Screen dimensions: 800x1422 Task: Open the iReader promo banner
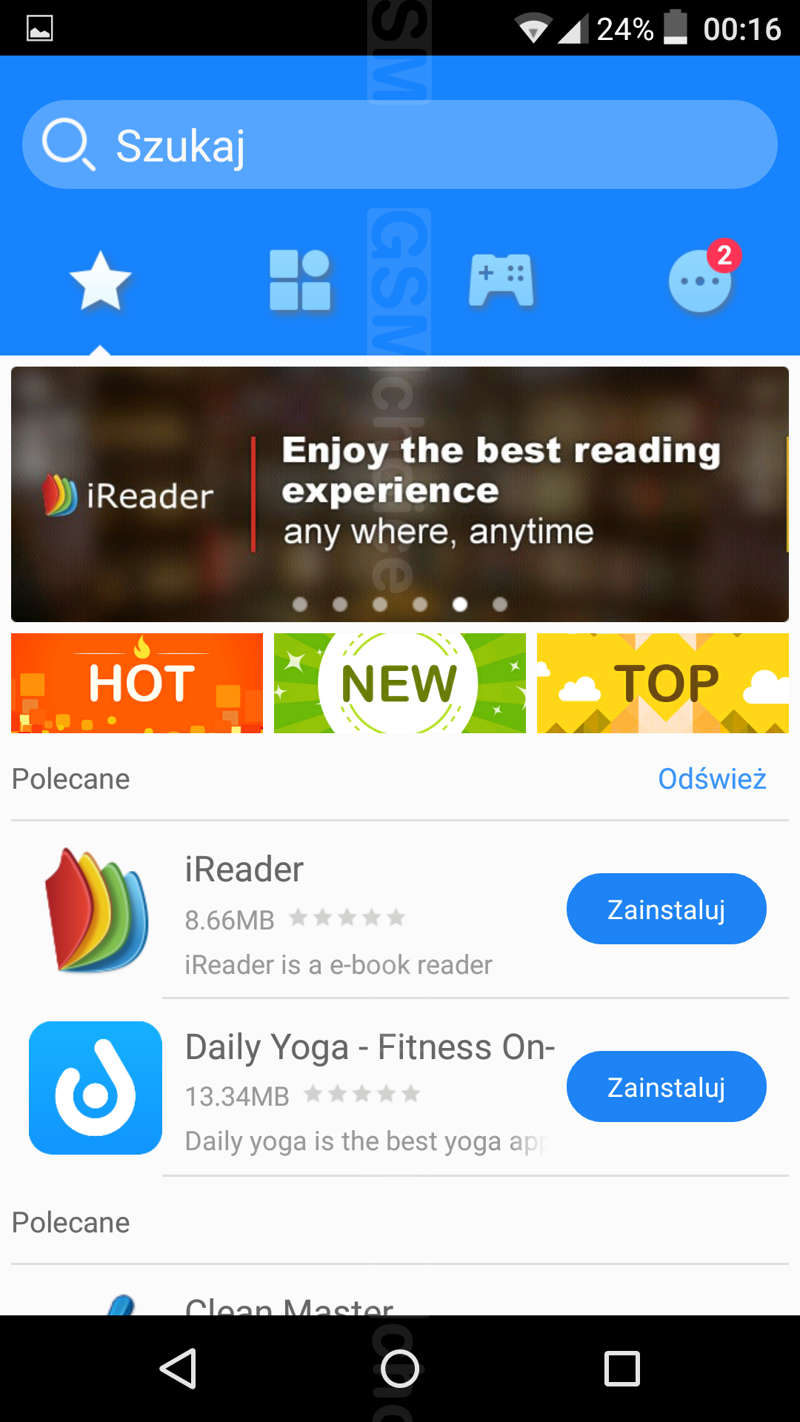400,494
